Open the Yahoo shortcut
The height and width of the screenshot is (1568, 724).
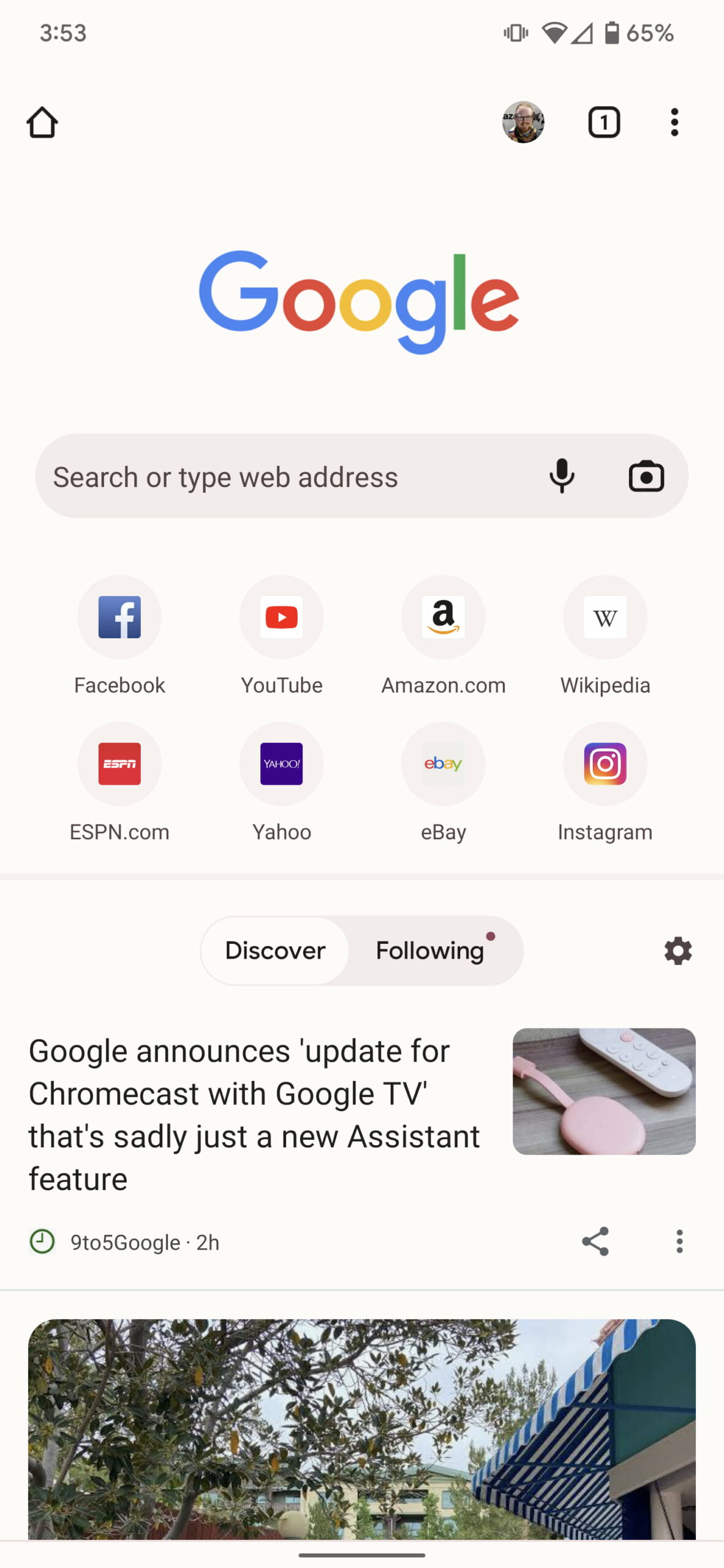point(282,764)
